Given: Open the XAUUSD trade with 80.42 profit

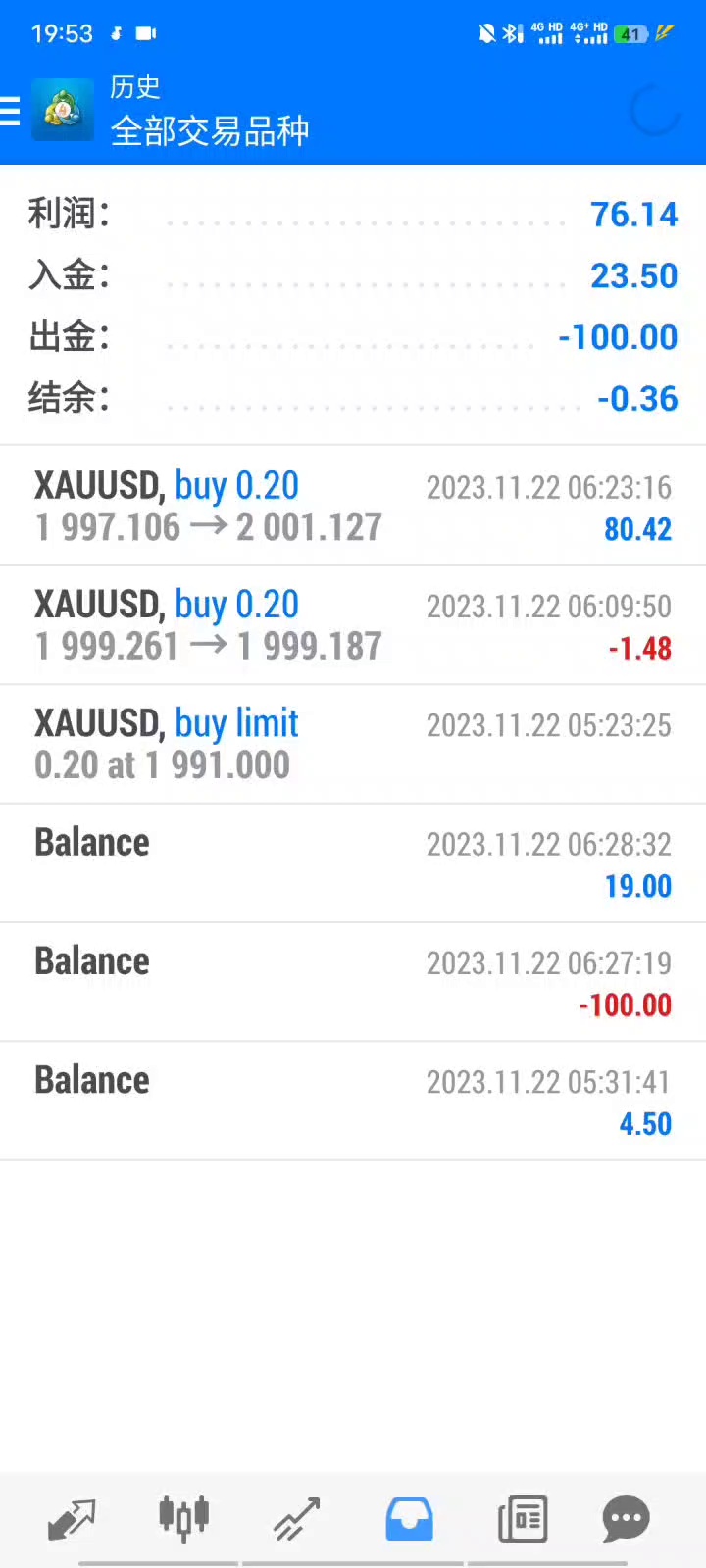Looking at the screenshot, I should pos(353,507).
